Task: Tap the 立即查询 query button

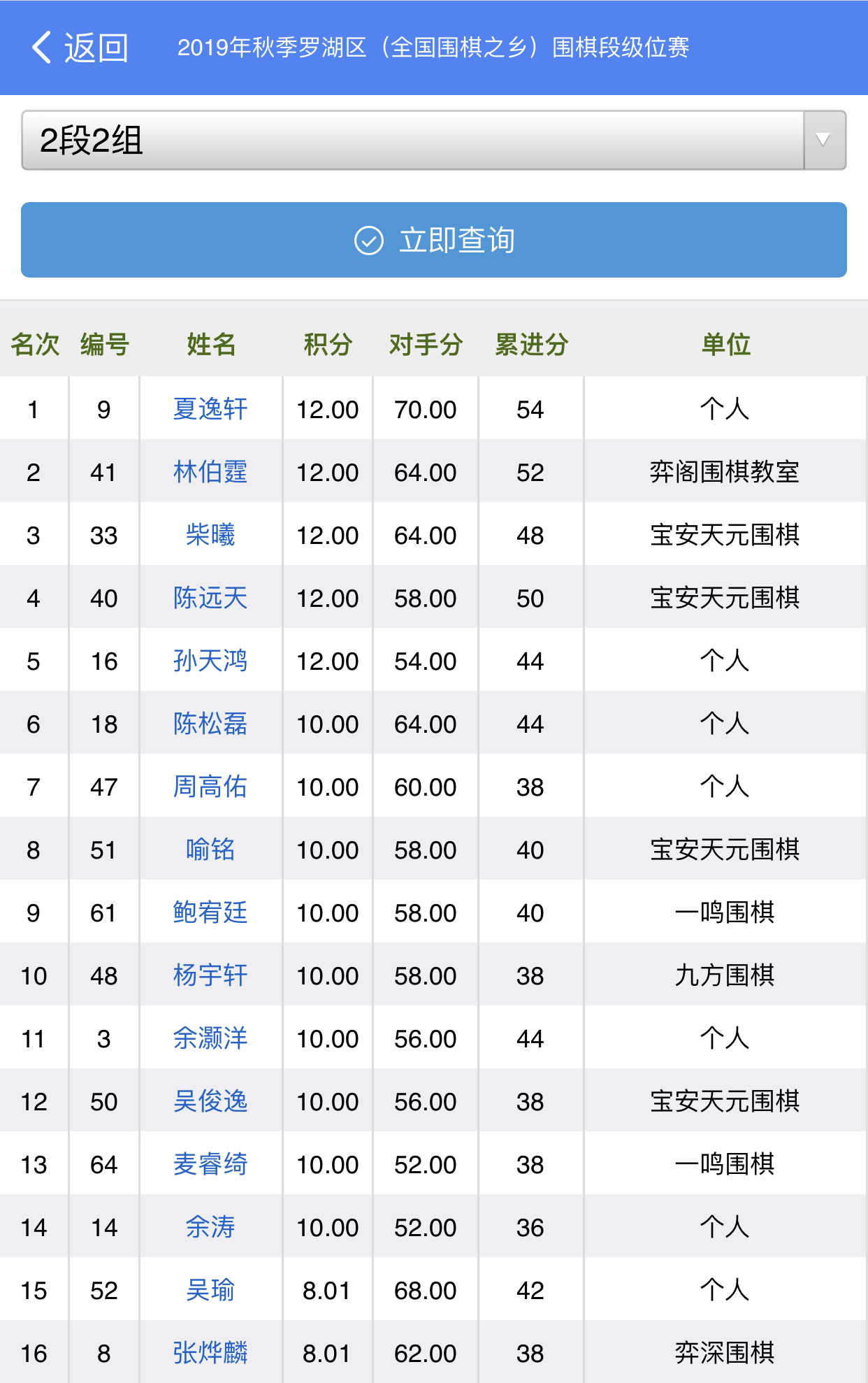Action: [433, 240]
